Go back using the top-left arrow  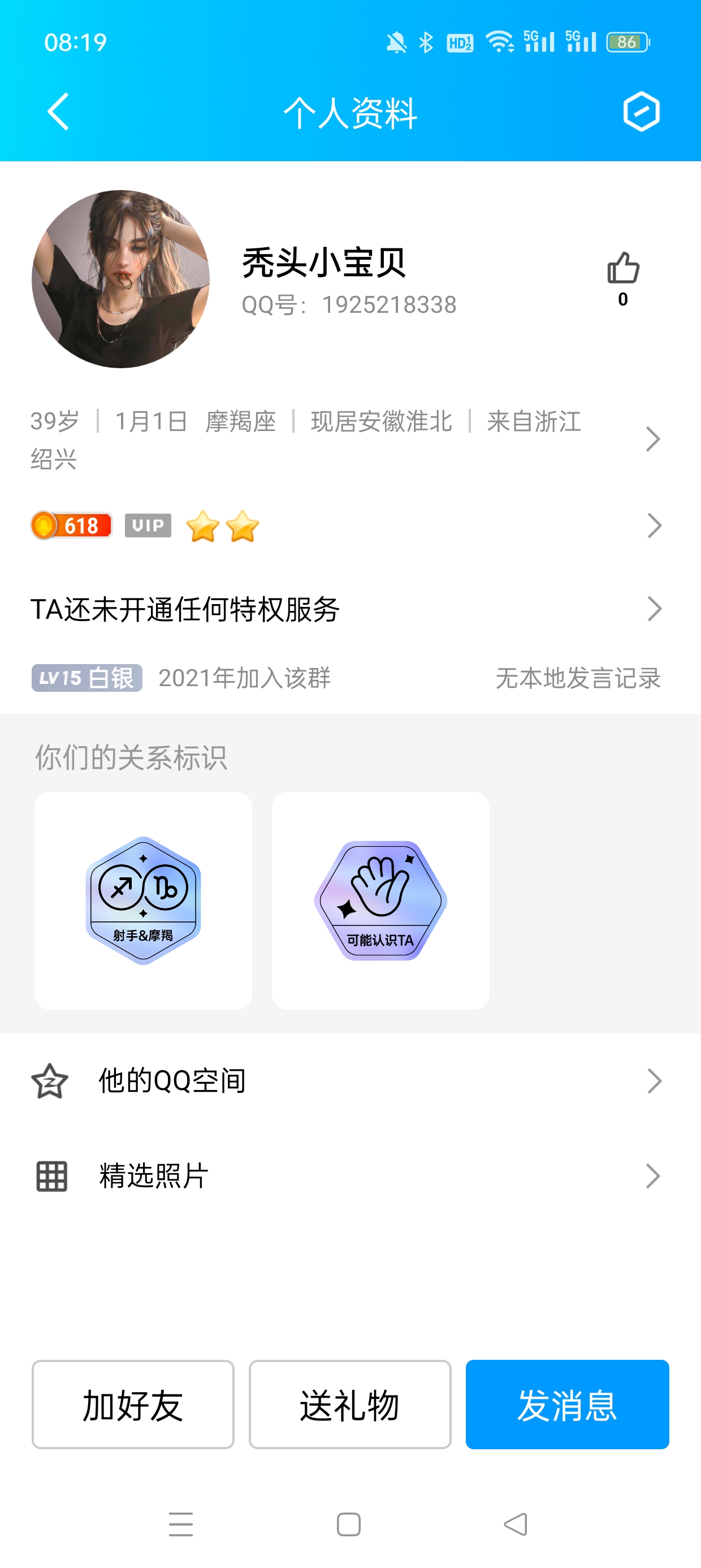point(58,112)
